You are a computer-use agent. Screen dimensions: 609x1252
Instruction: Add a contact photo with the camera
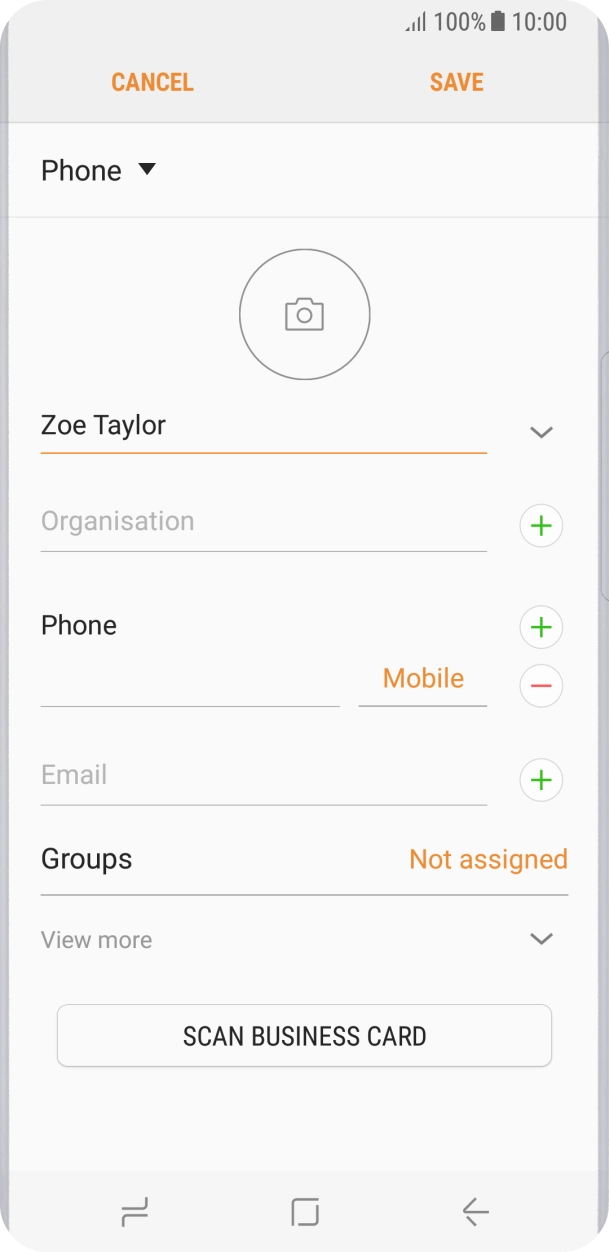304,314
